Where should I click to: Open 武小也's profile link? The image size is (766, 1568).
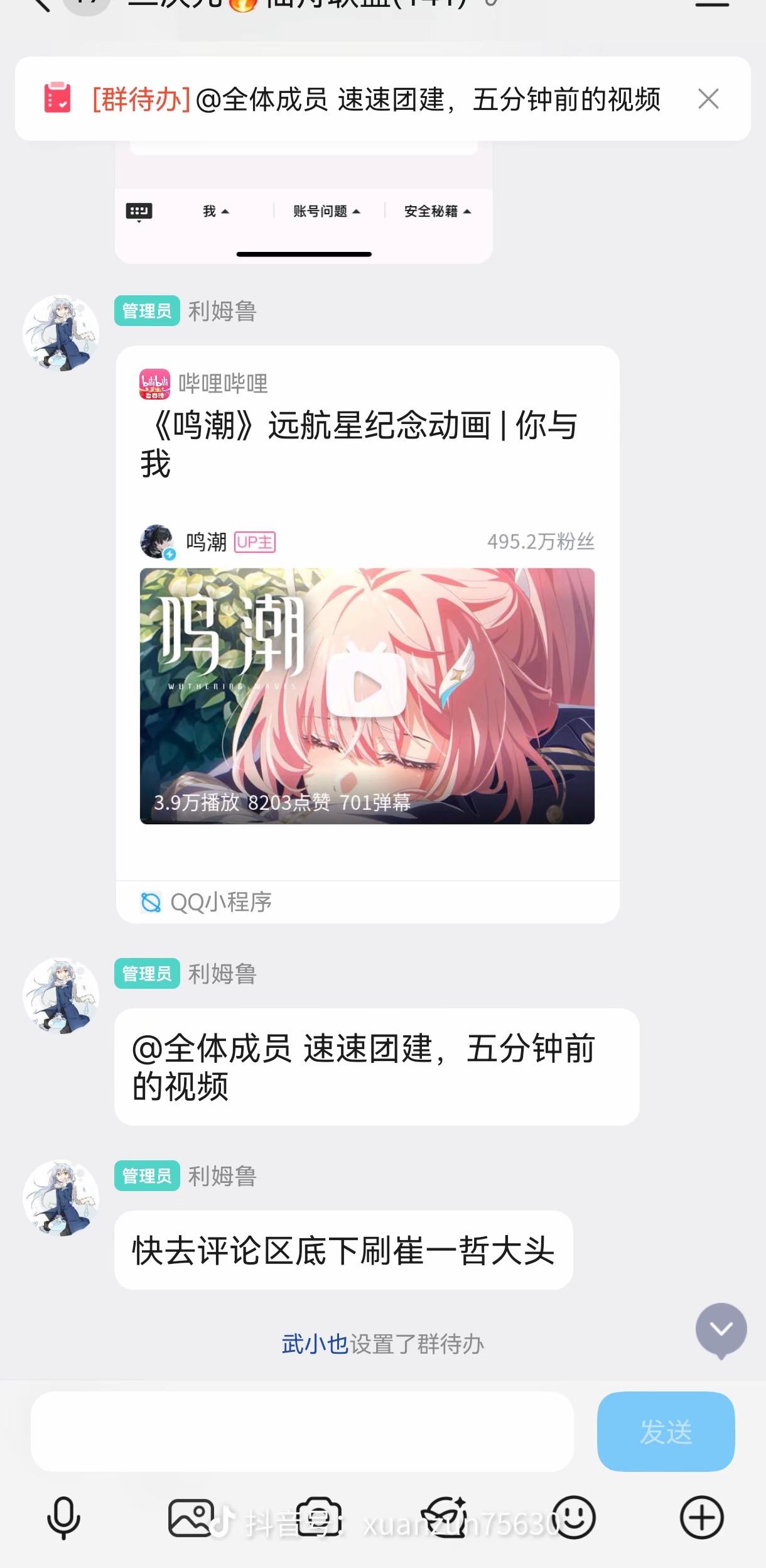click(x=315, y=1344)
